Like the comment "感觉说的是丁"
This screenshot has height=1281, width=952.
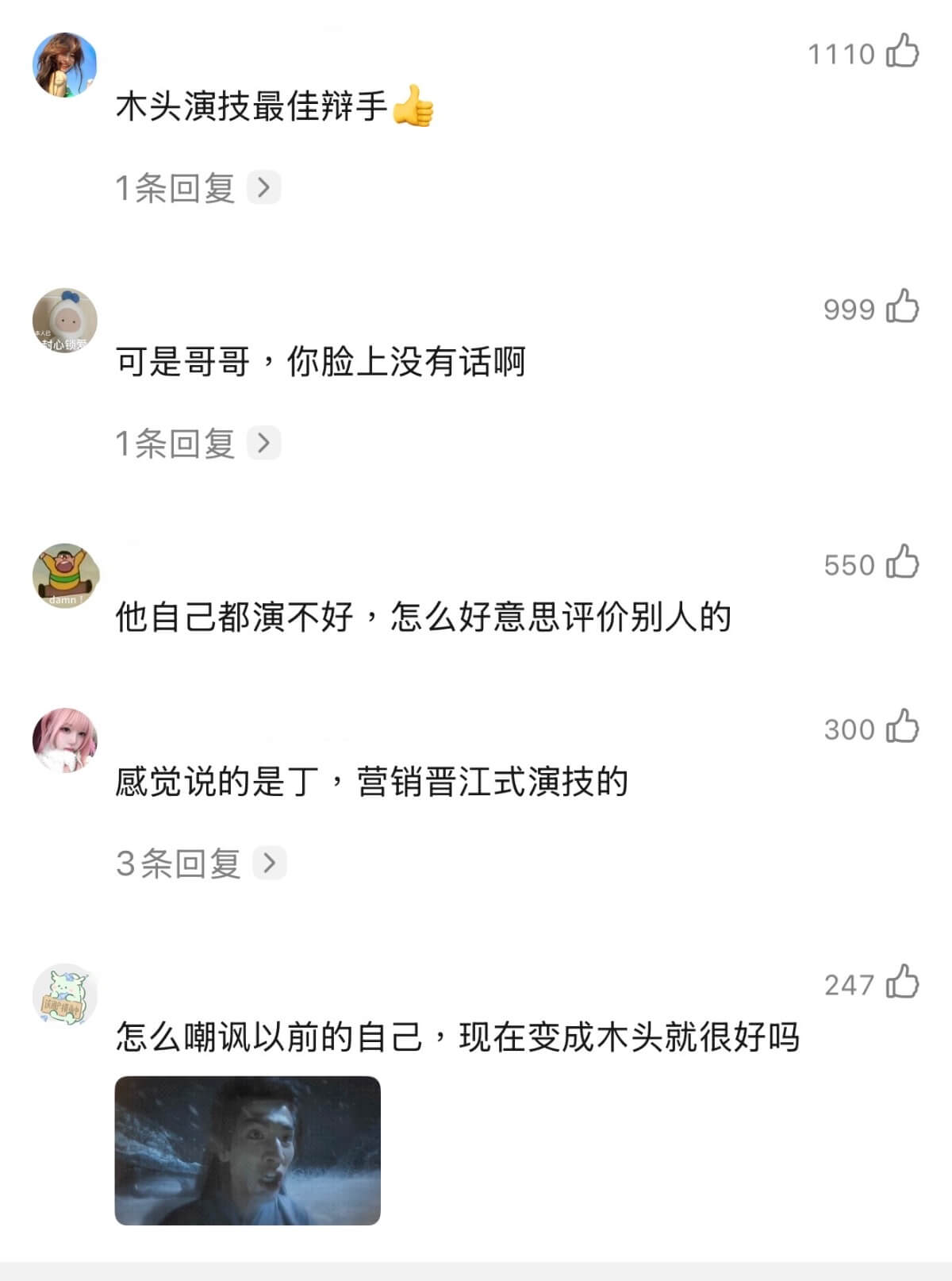[x=902, y=727]
